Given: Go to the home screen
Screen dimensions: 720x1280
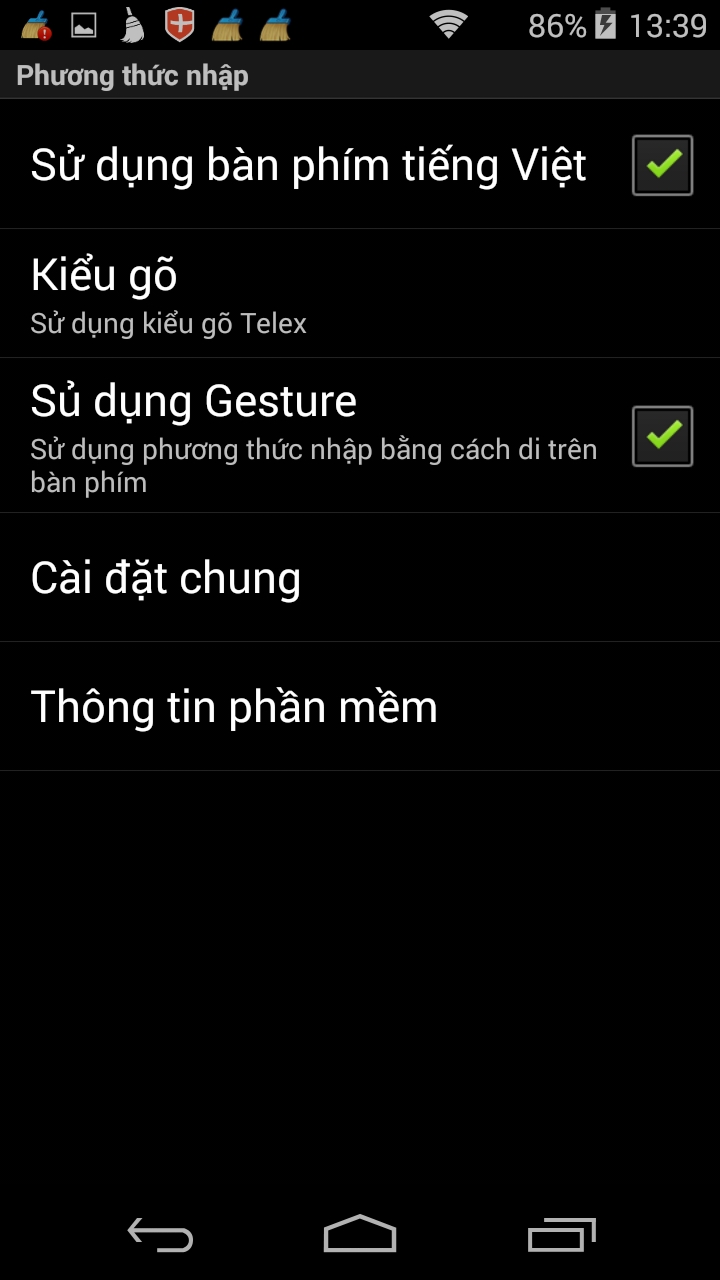Looking at the screenshot, I should (x=360, y=1235).
